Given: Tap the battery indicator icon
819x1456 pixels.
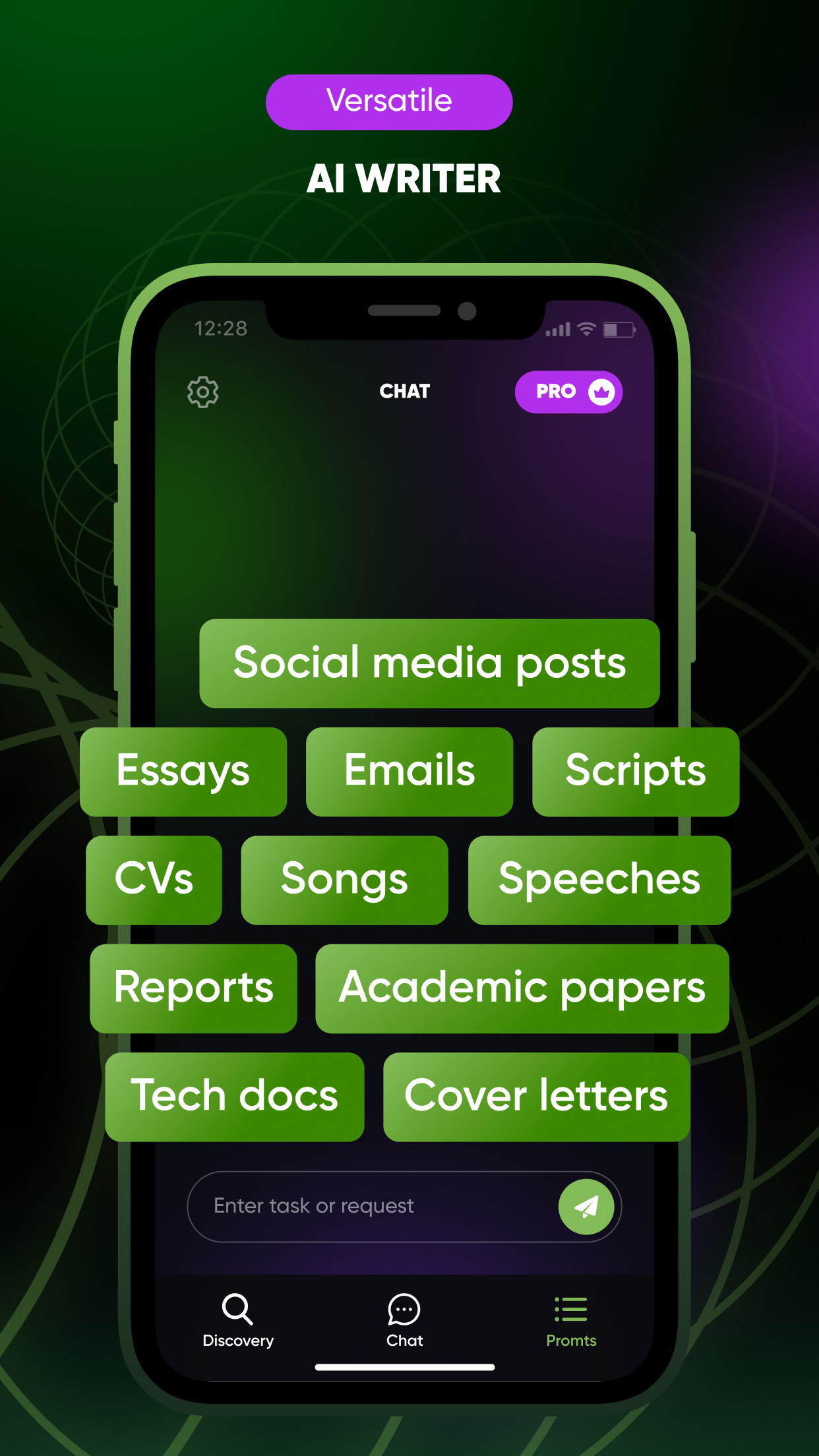Looking at the screenshot, I should pyautogui.click(x=617, y=329).
